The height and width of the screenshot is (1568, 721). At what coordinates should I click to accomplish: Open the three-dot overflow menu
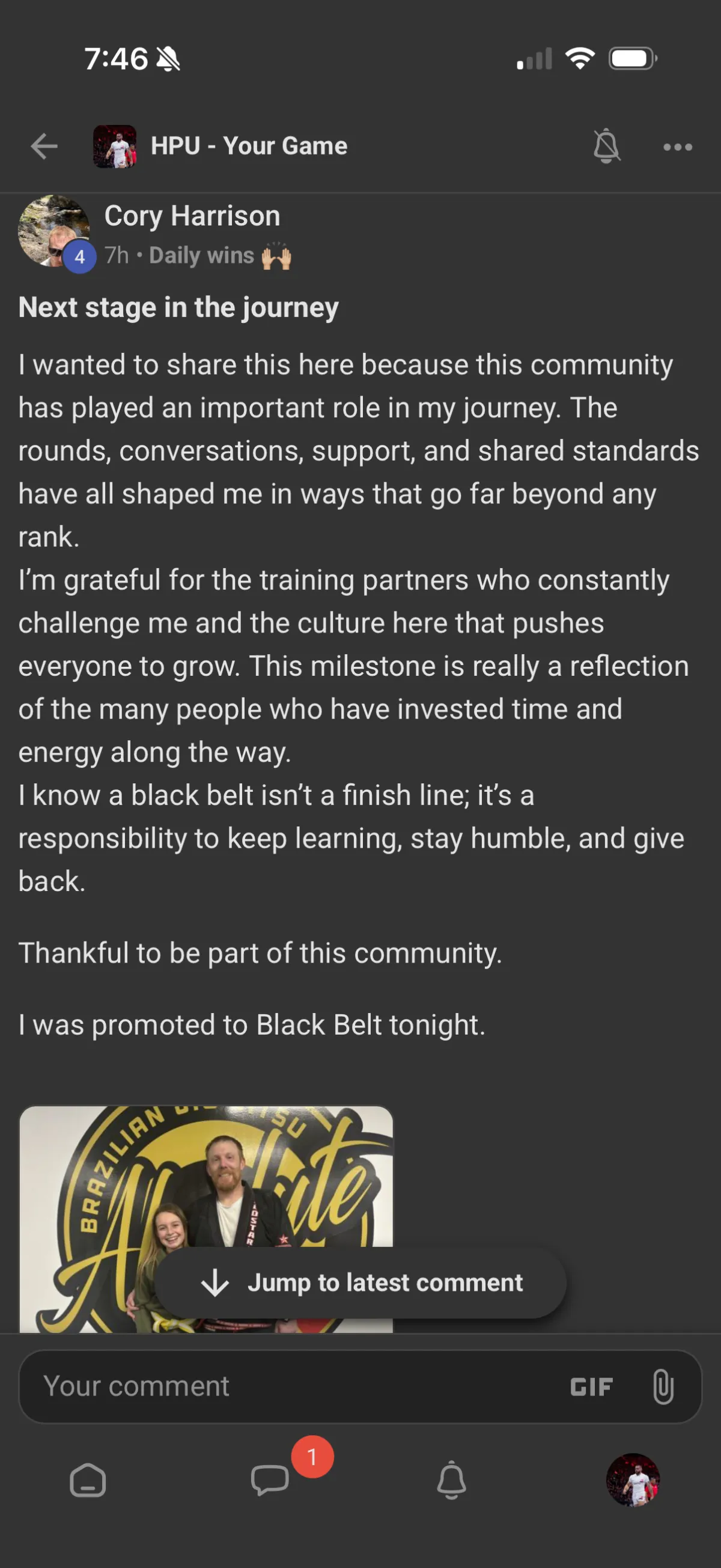pyautogui.click(x=677, y=147)
